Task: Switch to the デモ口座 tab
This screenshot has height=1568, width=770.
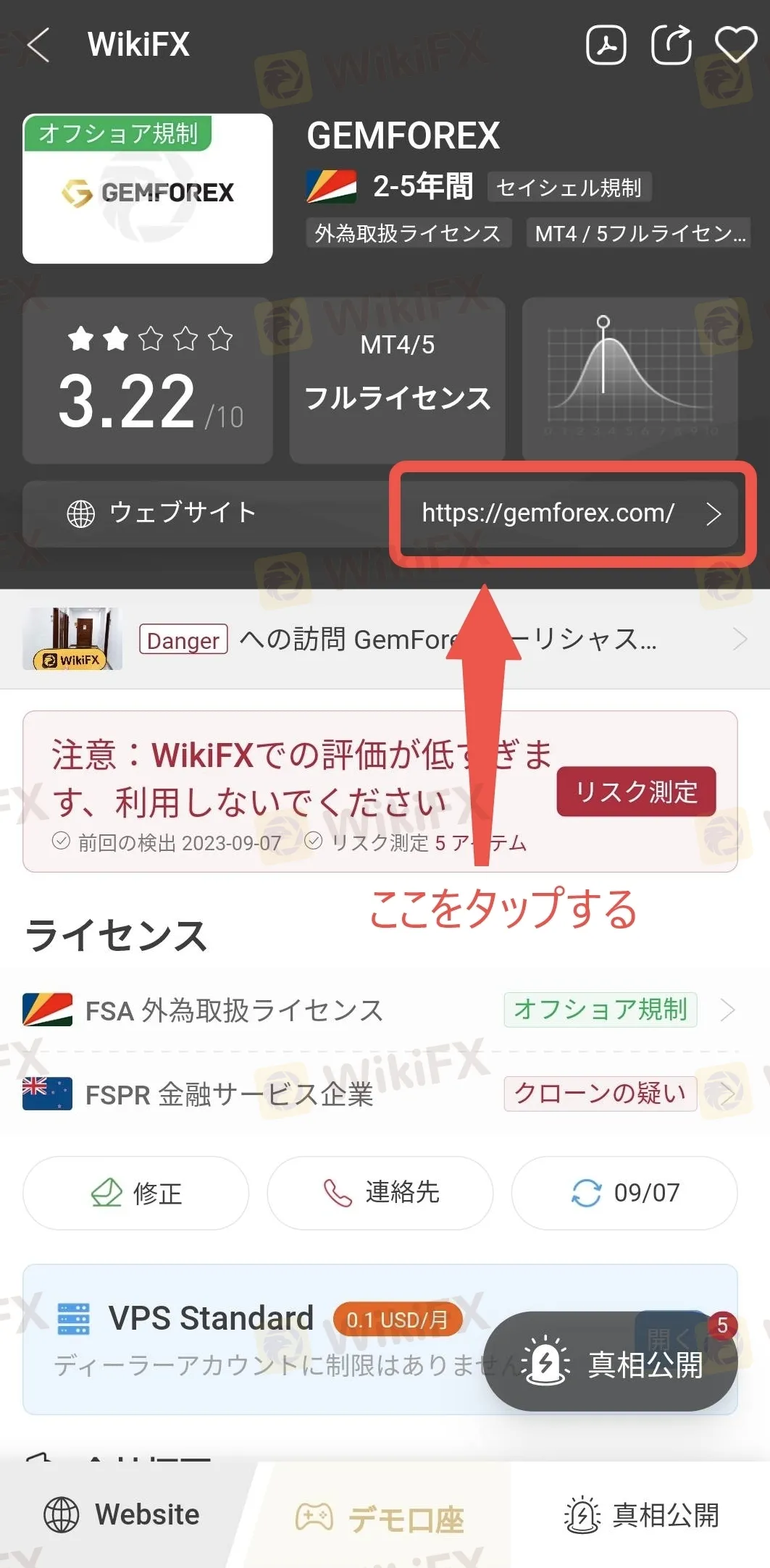Action: click(x=381, y=1517)
